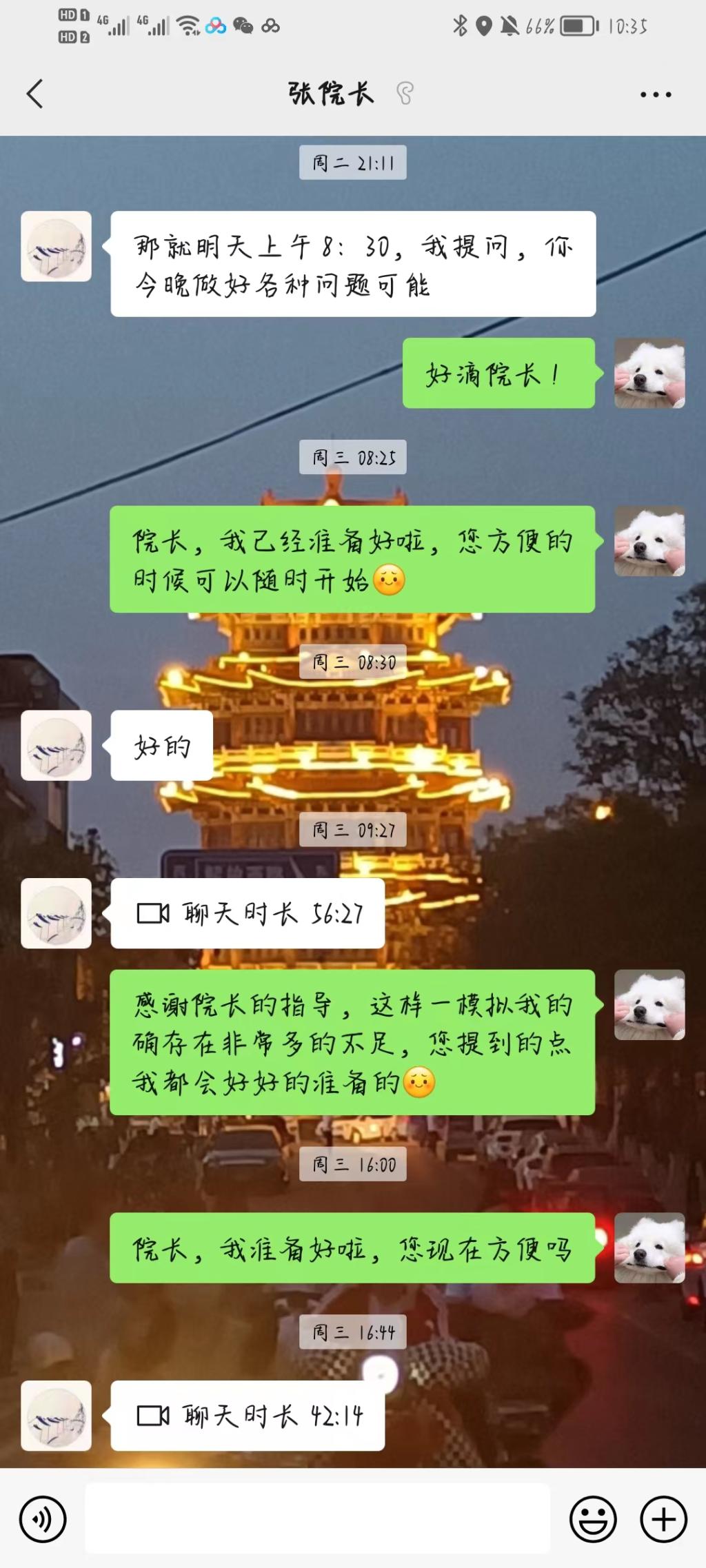Open the plus attachments menu

pyautogui.click(x=663, y=1519)
